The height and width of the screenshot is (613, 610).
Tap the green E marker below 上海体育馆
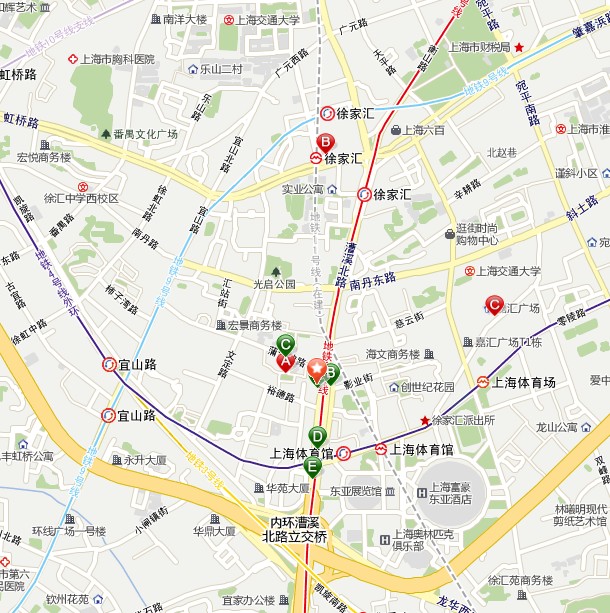[x=313, y=467]
